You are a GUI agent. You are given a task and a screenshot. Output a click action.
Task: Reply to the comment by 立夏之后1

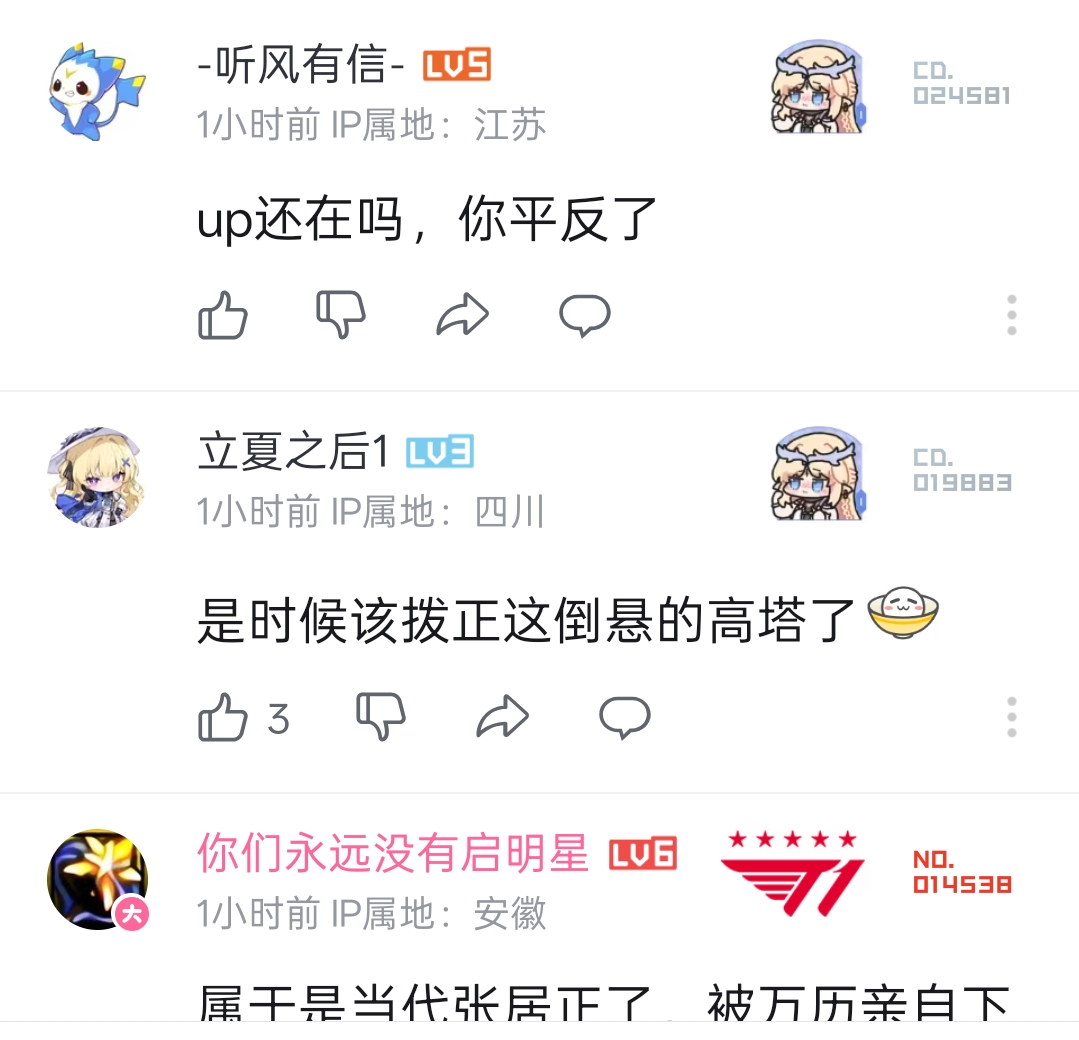coord(624,717)
